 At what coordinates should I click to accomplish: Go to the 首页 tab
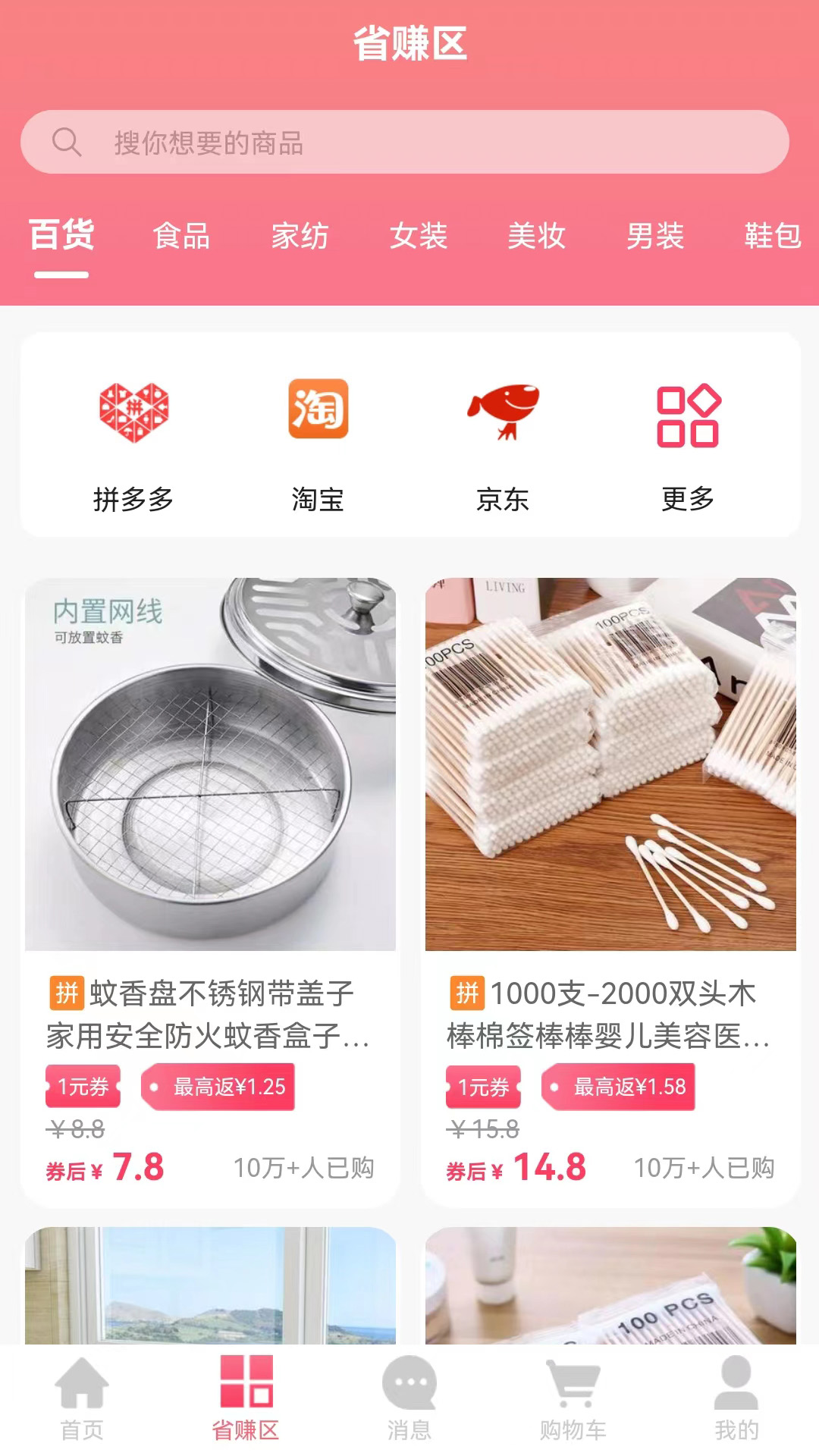(82, 1399)
